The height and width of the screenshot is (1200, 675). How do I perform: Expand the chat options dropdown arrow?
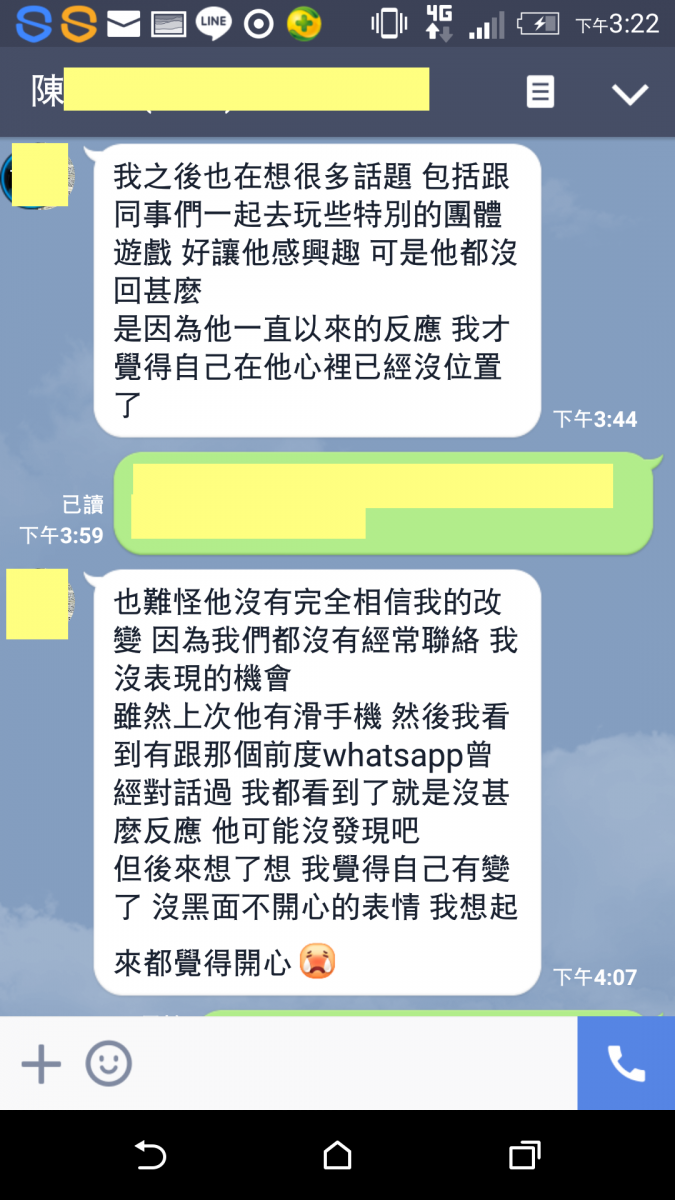[x=630, y=94]
